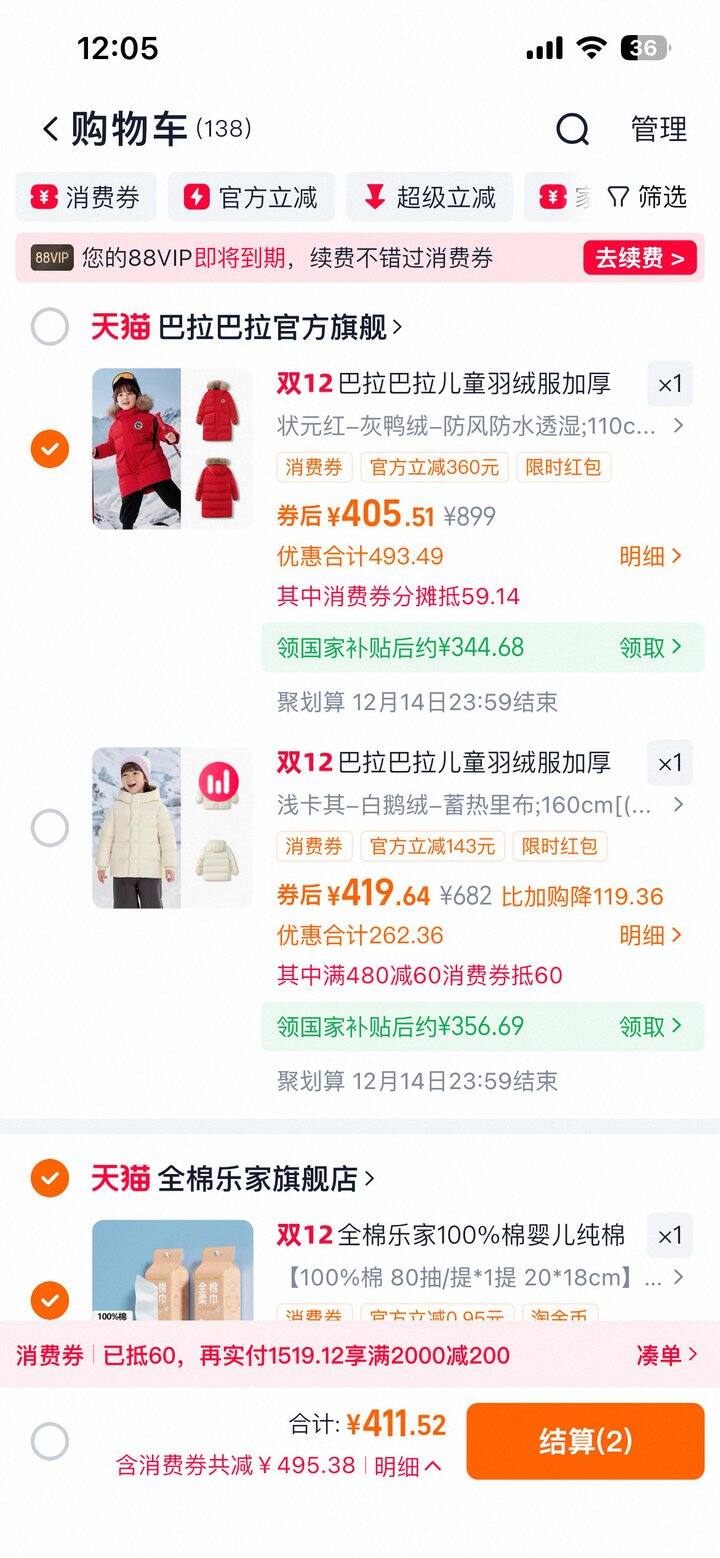Tap 凑单 to add items for discount
720x1558 pixels.
667,1355
